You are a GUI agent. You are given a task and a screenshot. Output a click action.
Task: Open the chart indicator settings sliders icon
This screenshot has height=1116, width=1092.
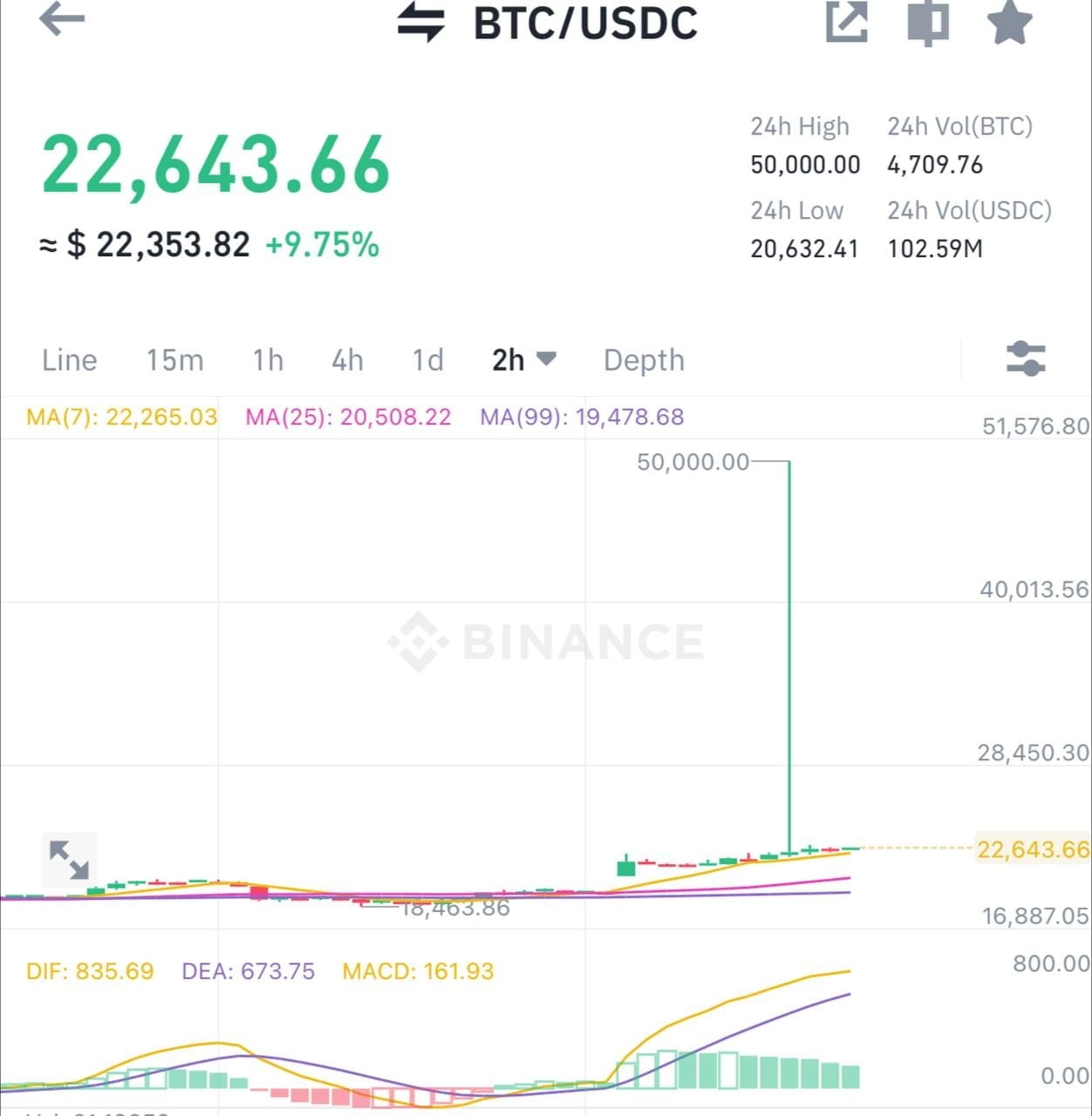click(1027, 359)
